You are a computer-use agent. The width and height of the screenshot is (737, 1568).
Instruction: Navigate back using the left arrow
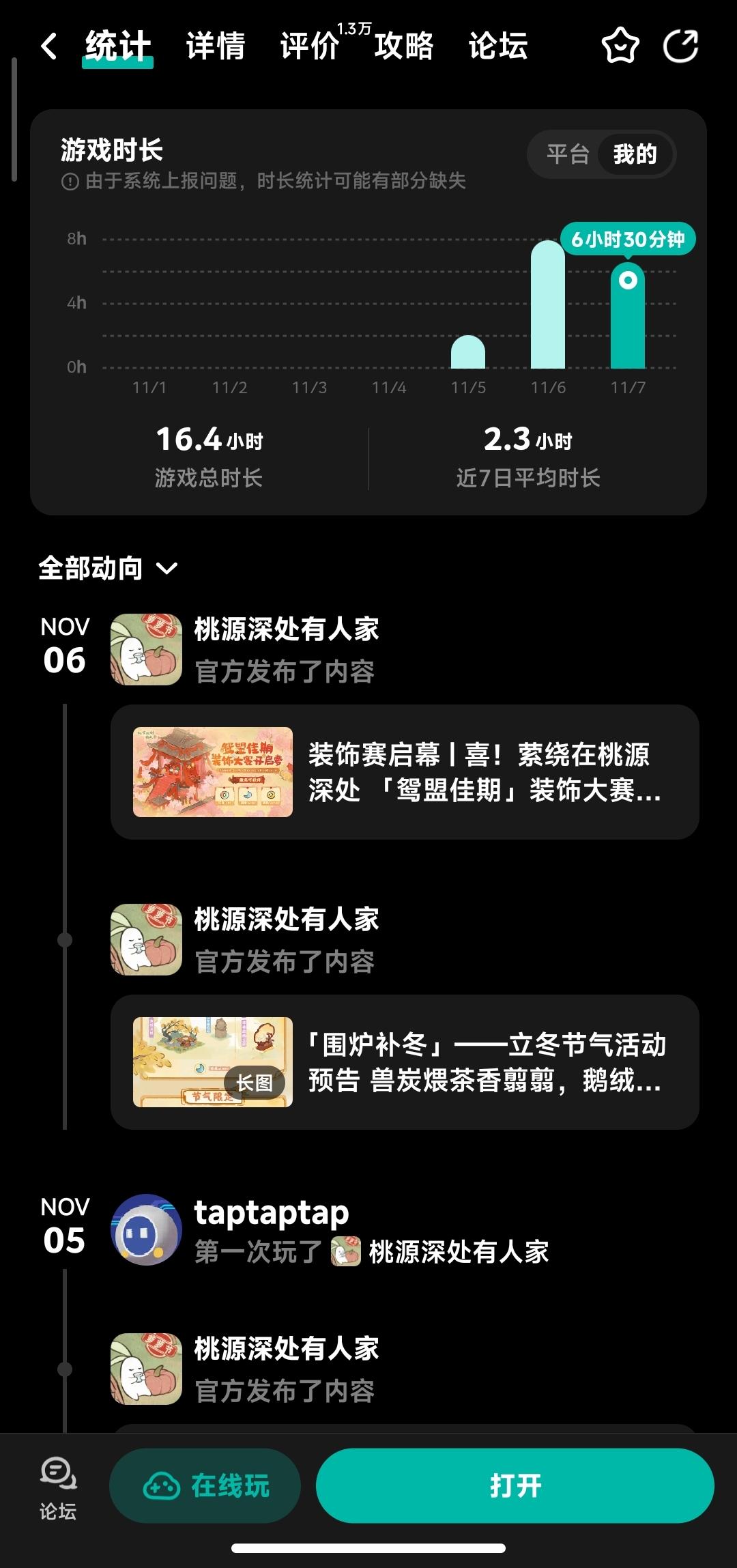coord(48,46)
